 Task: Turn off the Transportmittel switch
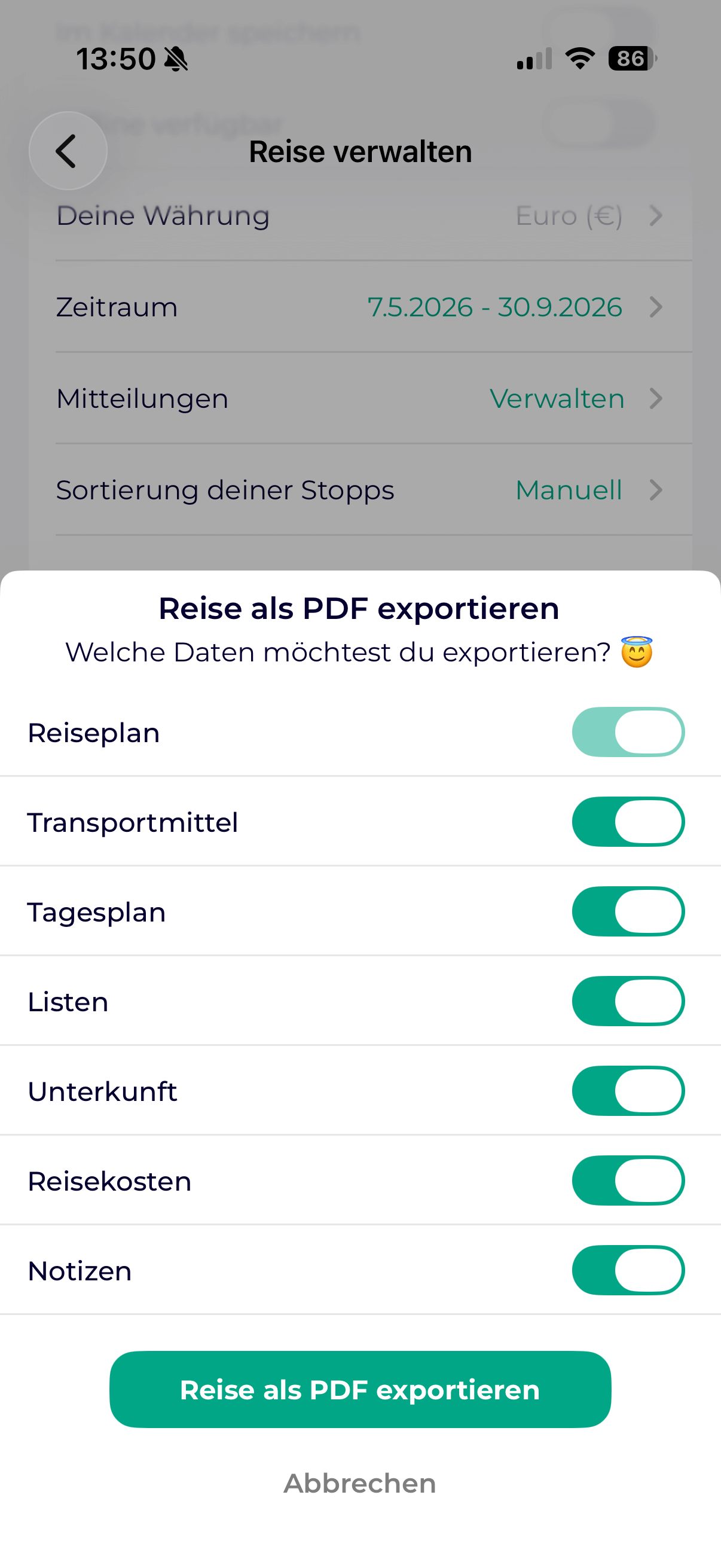pos(628,821)
